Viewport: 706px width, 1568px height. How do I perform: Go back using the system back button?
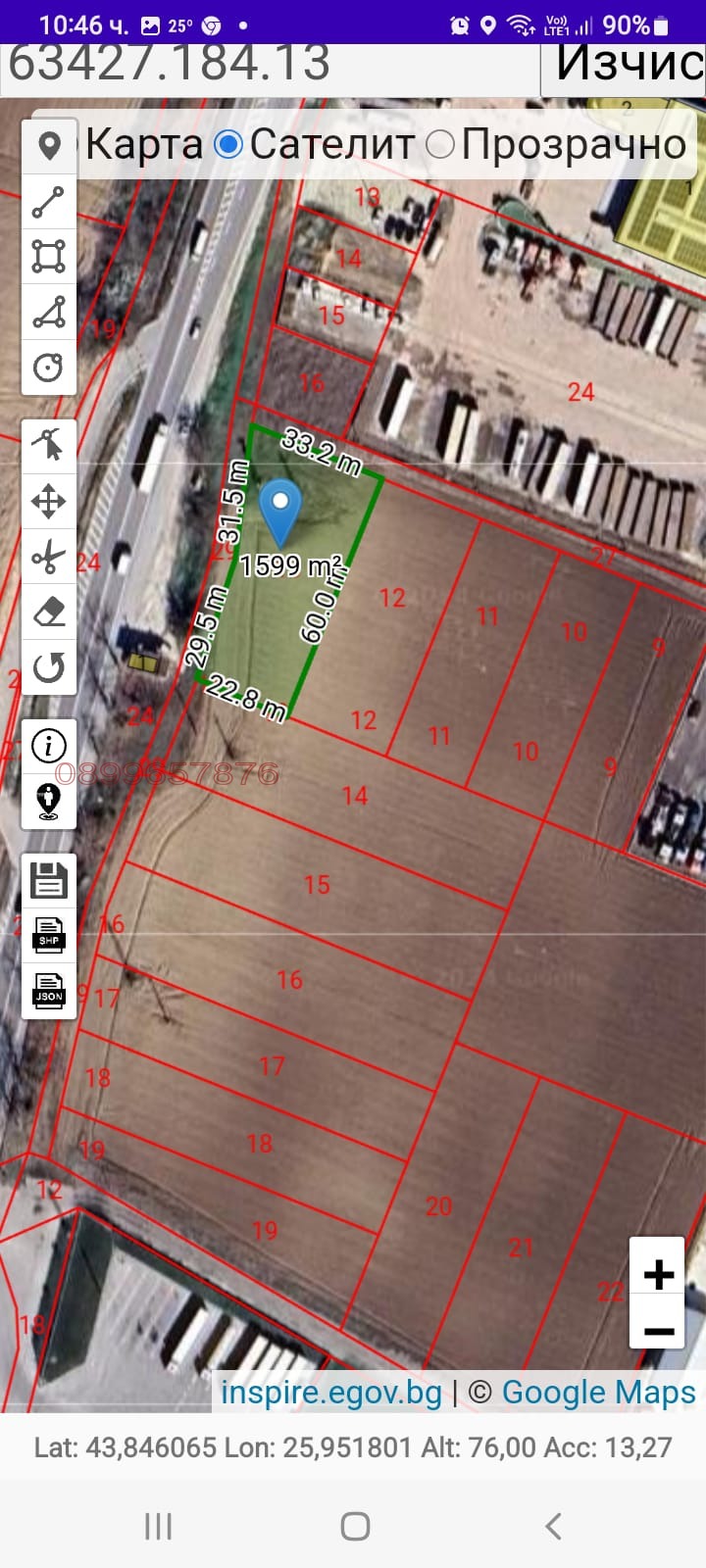[x=553, y=1525]
